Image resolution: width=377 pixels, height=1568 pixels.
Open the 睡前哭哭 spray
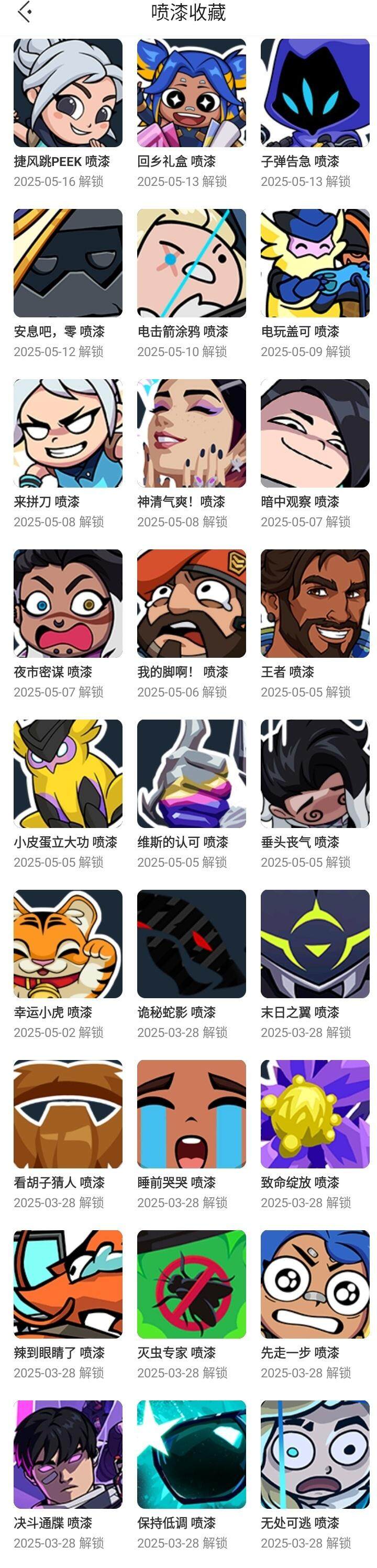pyautogui.click(x=191, y=1114)
